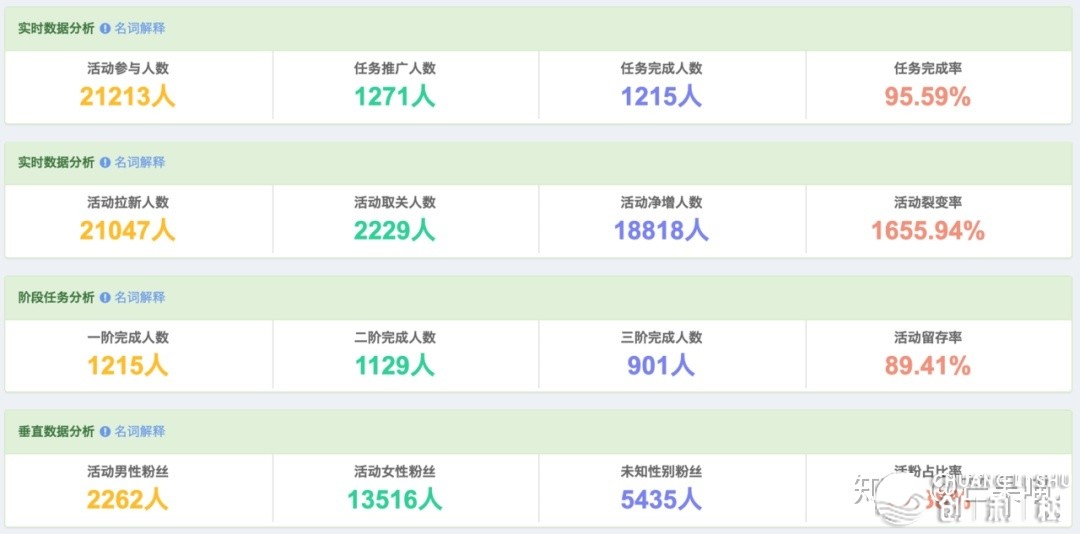
Task: Open 名词解释 beside the first 实时数据分析 header
Action: tap(139, 29)
